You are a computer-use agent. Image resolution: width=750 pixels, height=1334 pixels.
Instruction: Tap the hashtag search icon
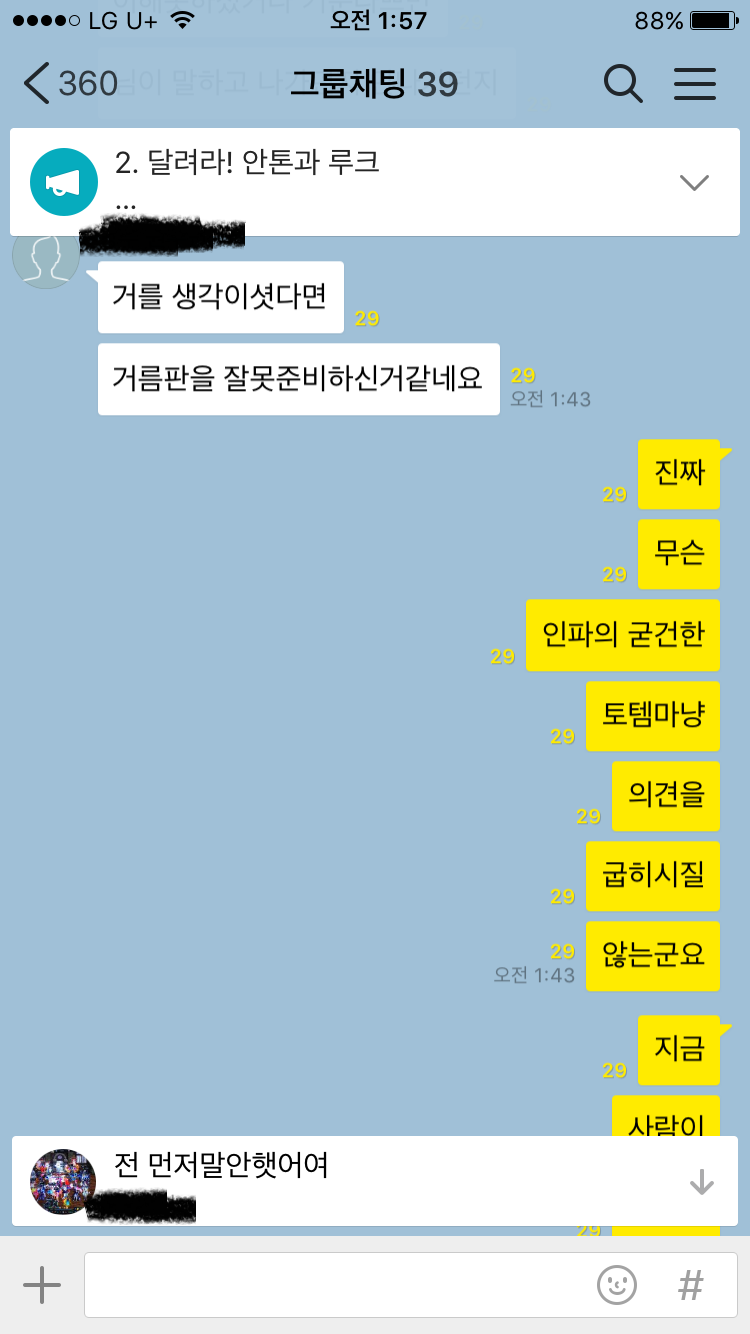pyautogui.click(x=690, y=1284)
